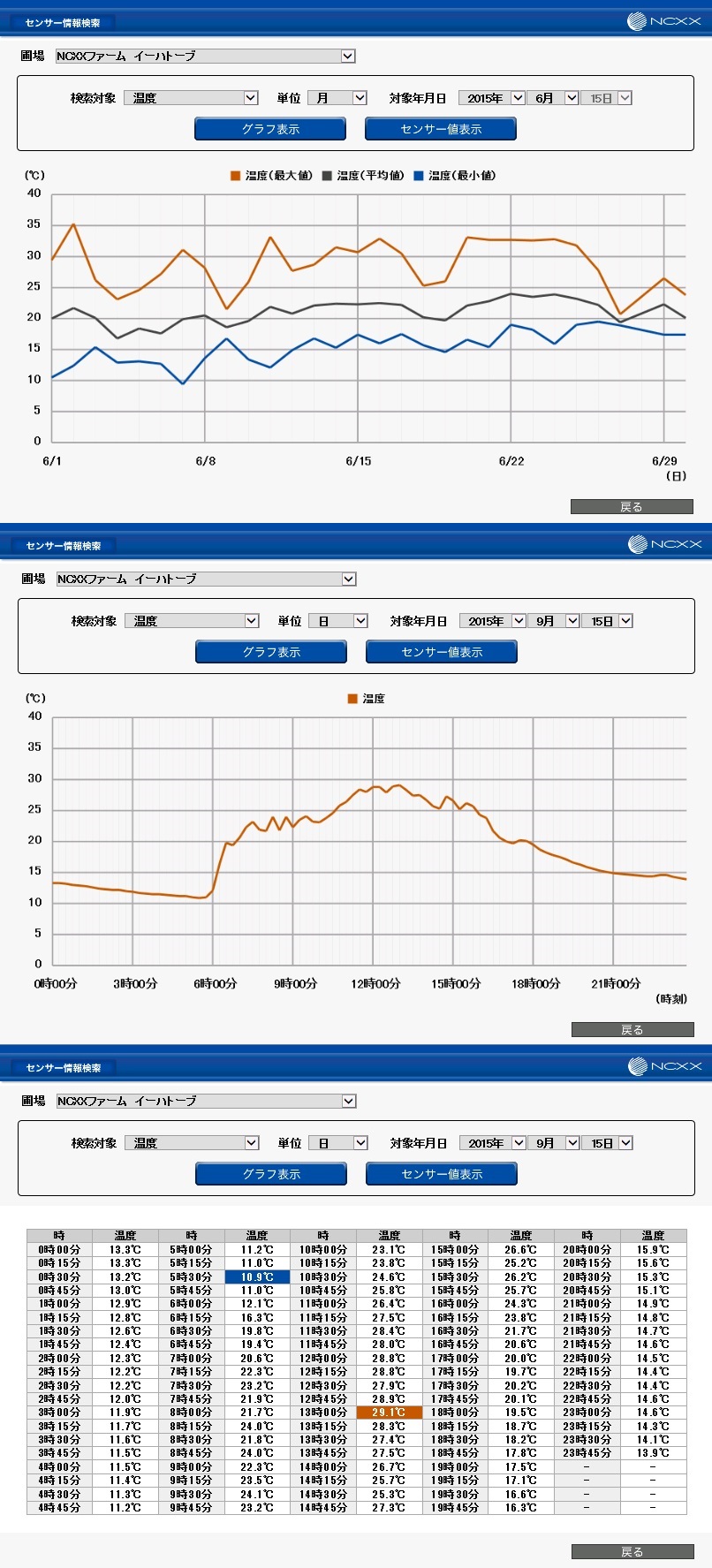Tap 戻る below the hourly temperature graph
The width and height of the screenshot is (712, 1568).
[x=632, y=1029]
